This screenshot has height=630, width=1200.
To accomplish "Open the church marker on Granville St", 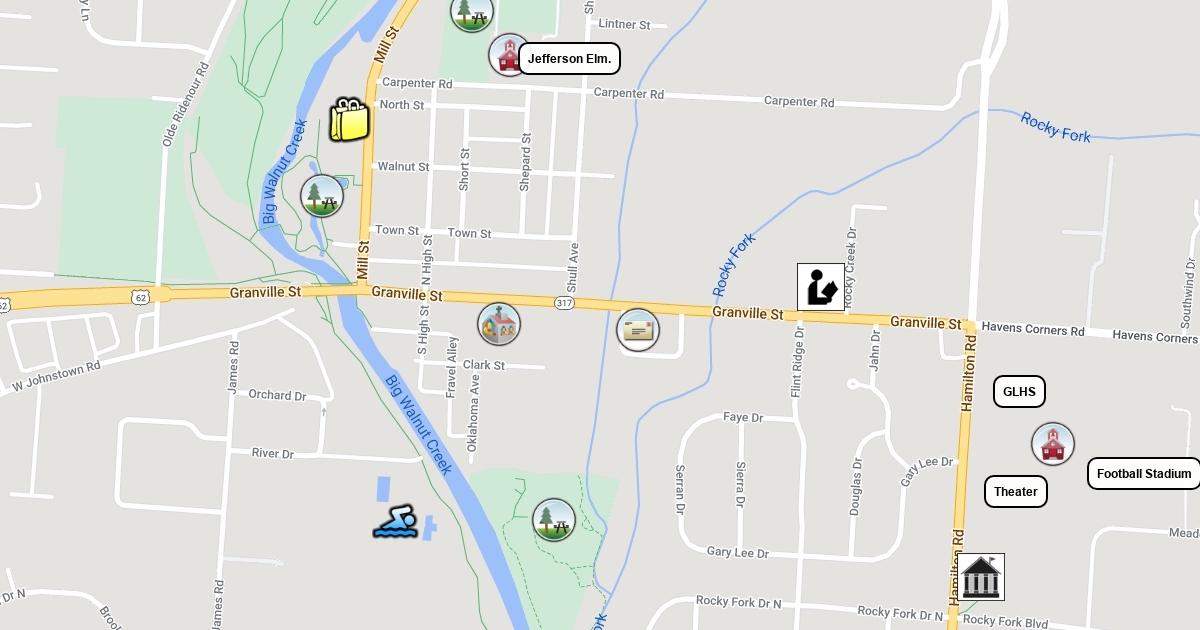I will (499, 324).
